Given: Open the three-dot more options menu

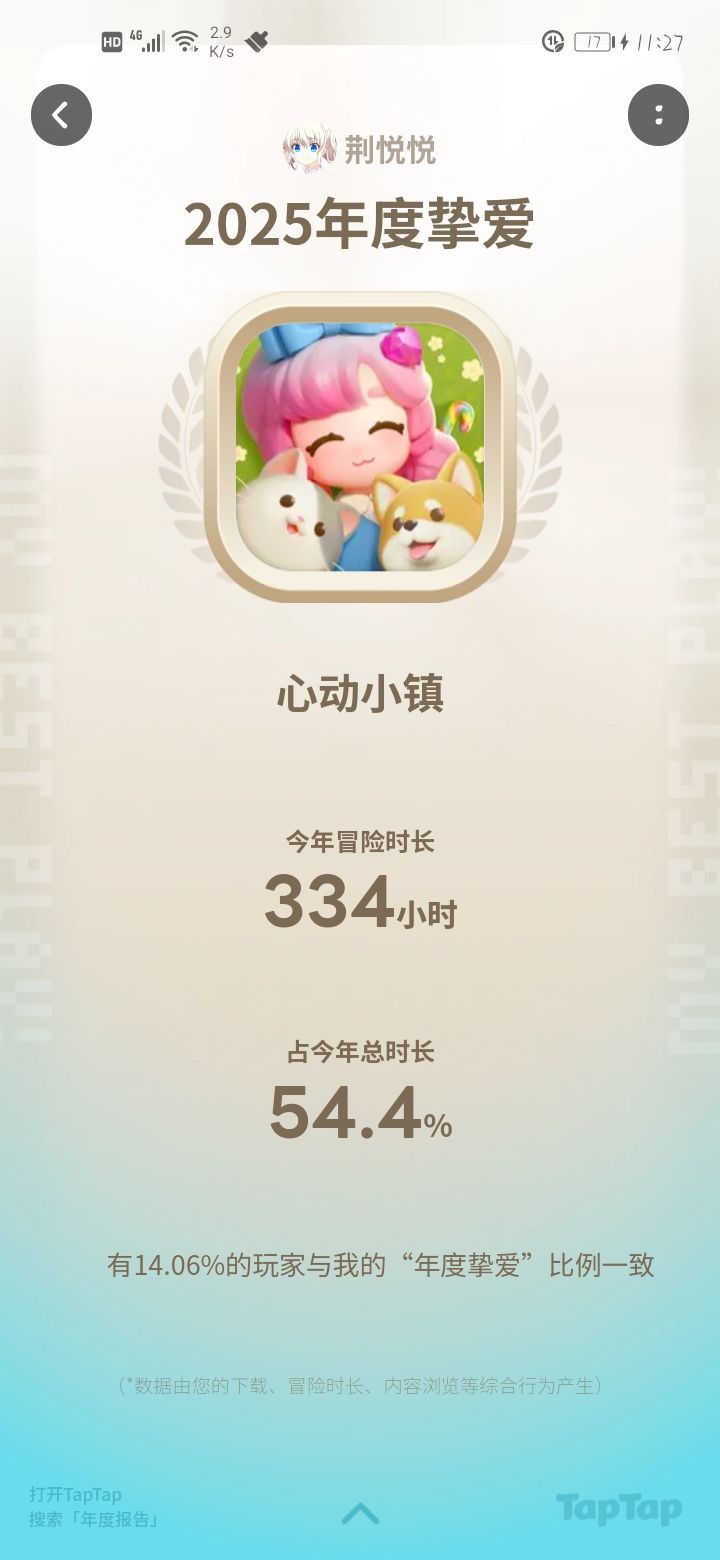Looking at the screenshot, I should 658,114.
